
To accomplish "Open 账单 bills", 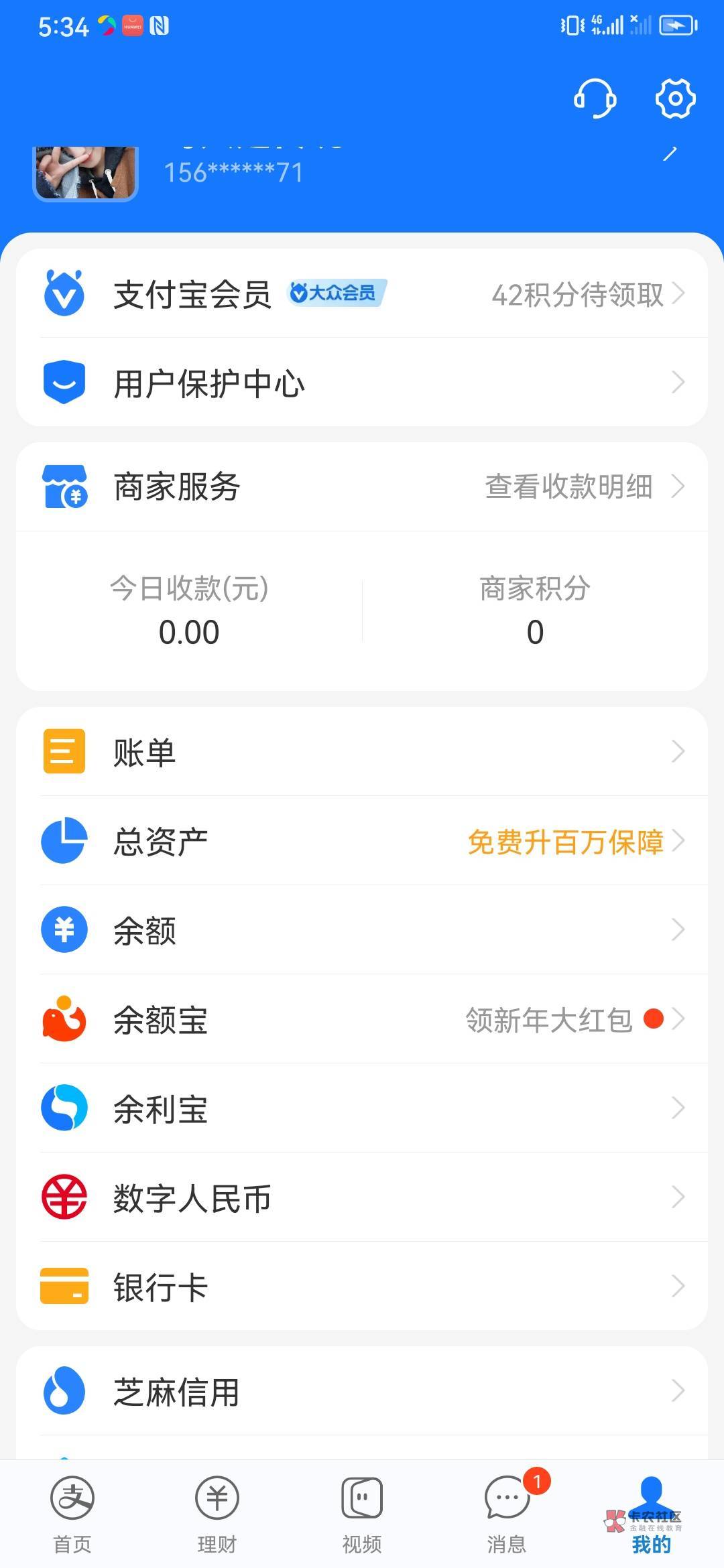I will coord(362,752).
